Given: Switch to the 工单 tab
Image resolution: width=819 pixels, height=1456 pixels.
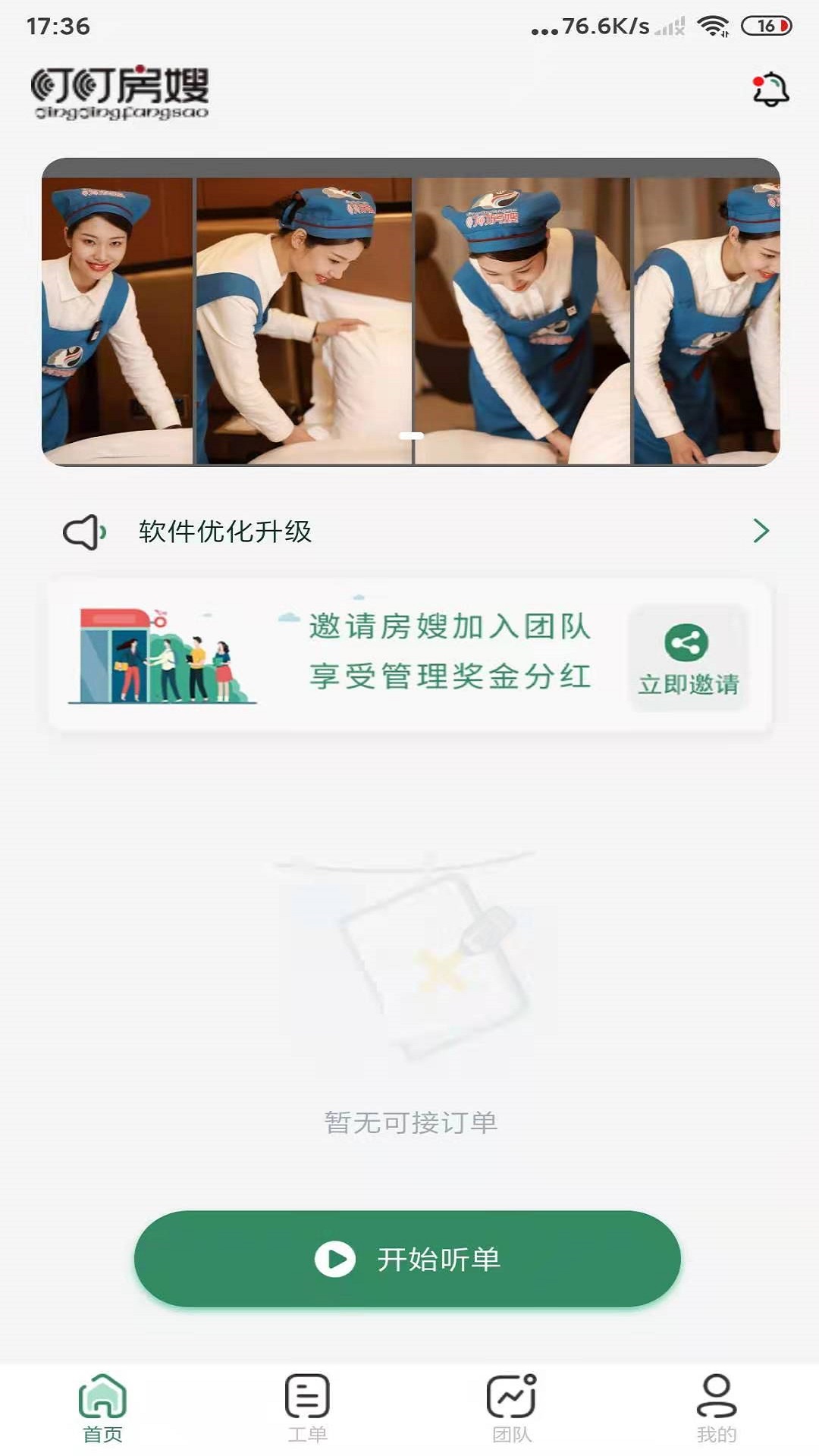Looking at the screenshot, I should [x=307, y=1408].
